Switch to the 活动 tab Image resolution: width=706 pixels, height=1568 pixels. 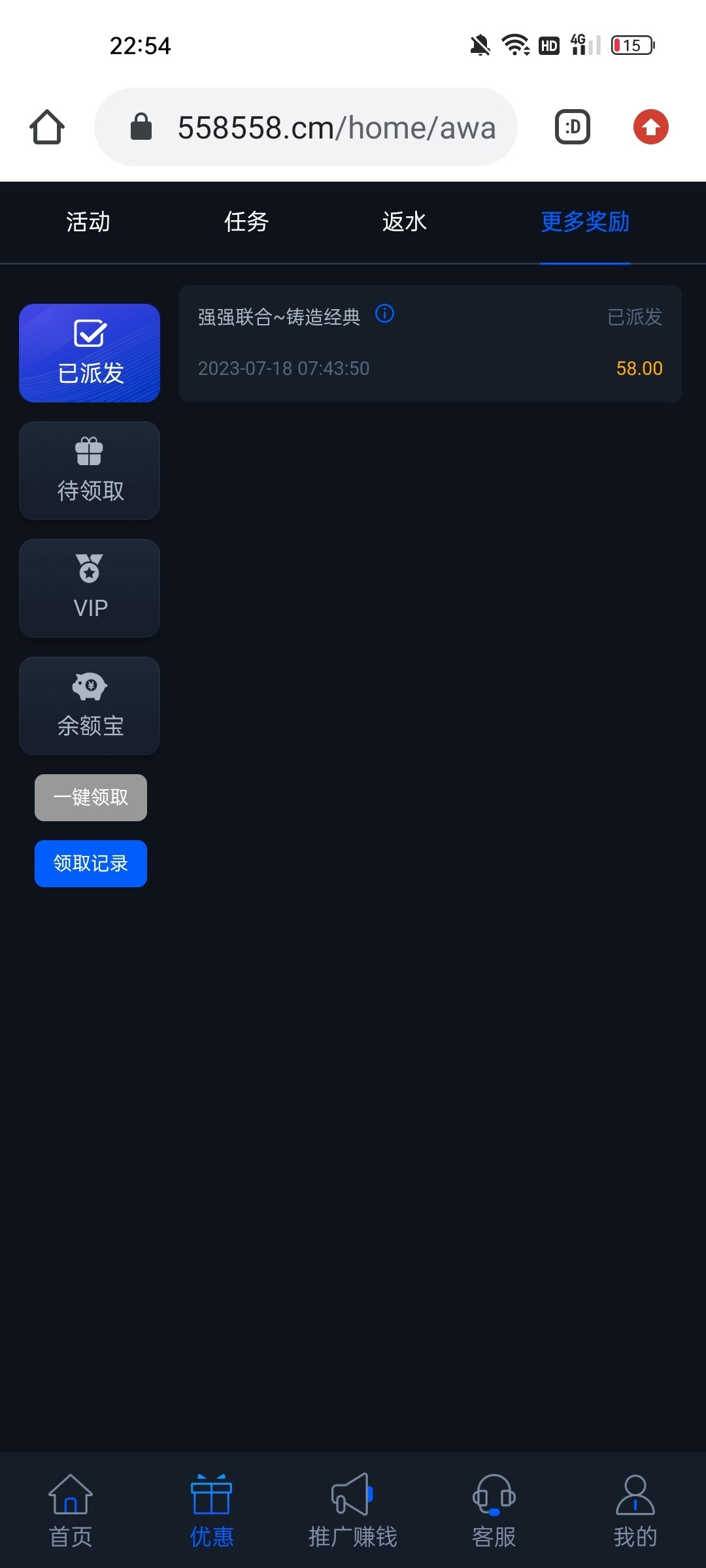(88, 222)
